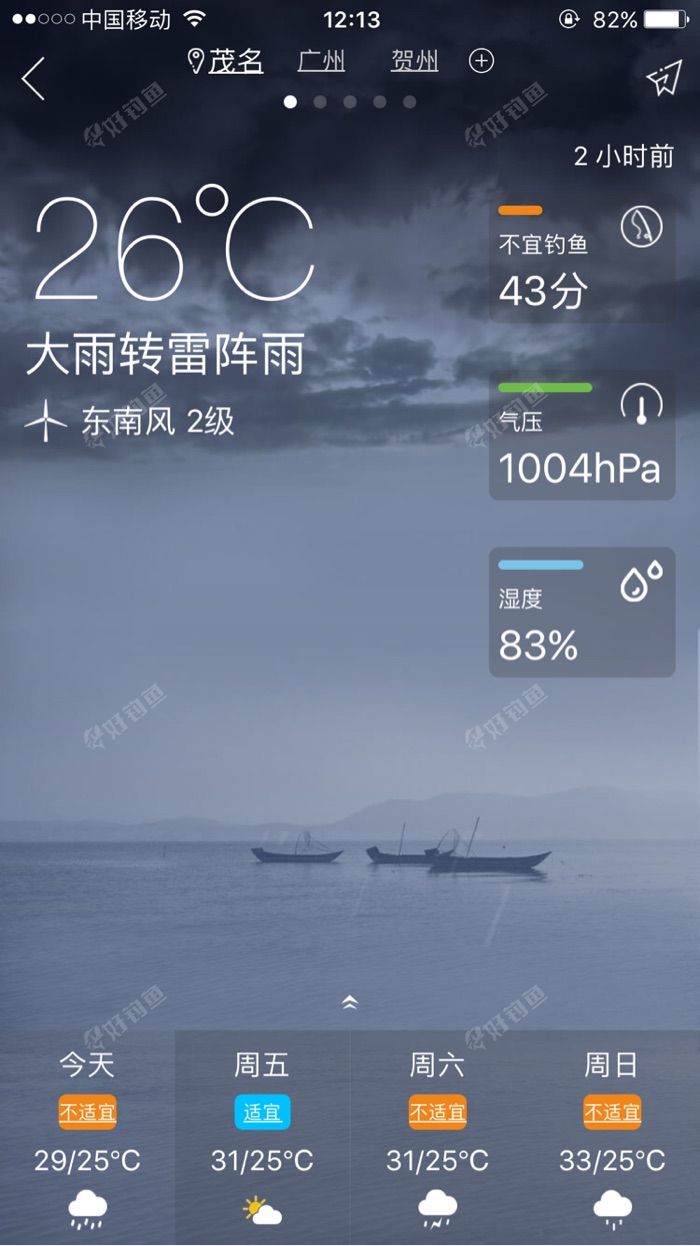Go back using the left arrow
The width and height of the screenshot is (700, 1246).
[33, 78]
